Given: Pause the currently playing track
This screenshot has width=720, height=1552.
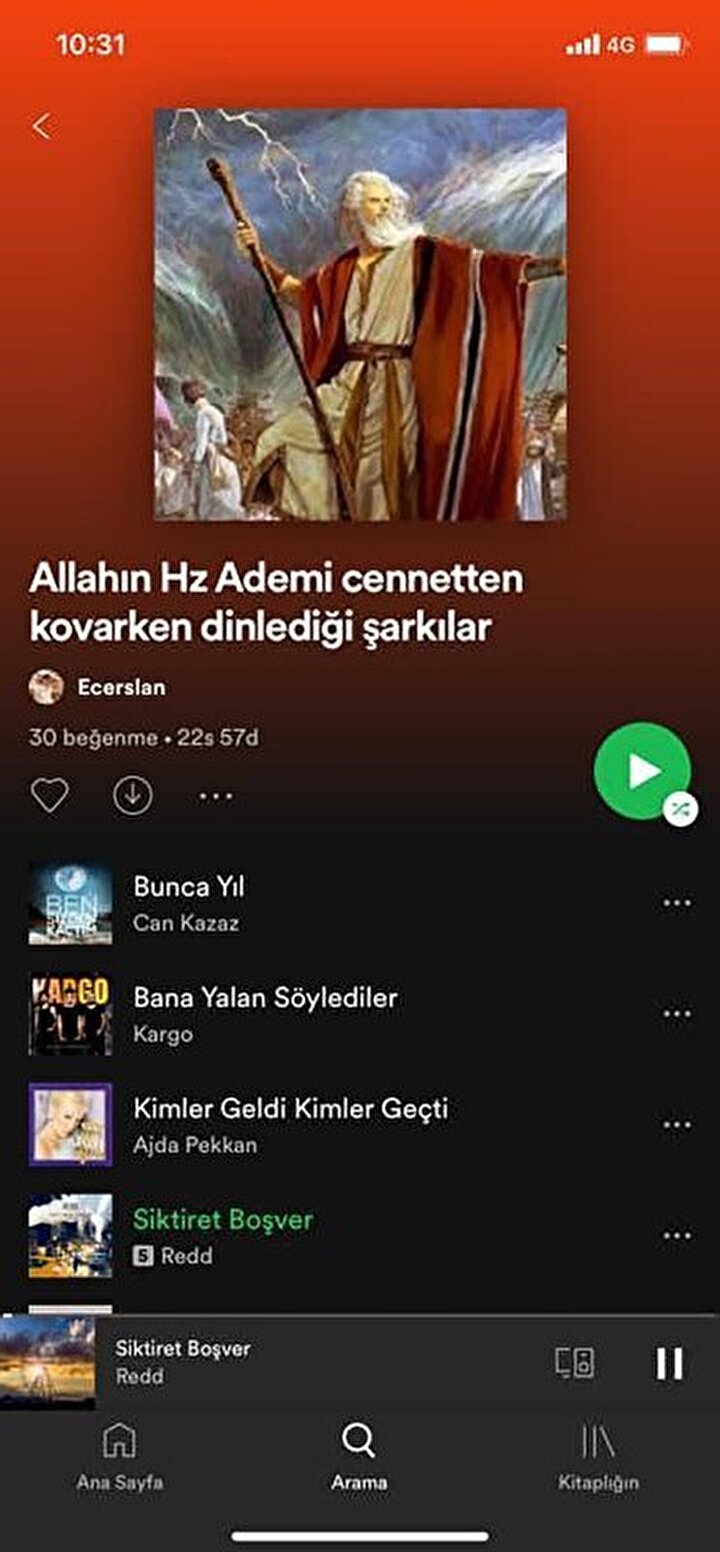Looking at the screenshot, I should (669, 1363).
